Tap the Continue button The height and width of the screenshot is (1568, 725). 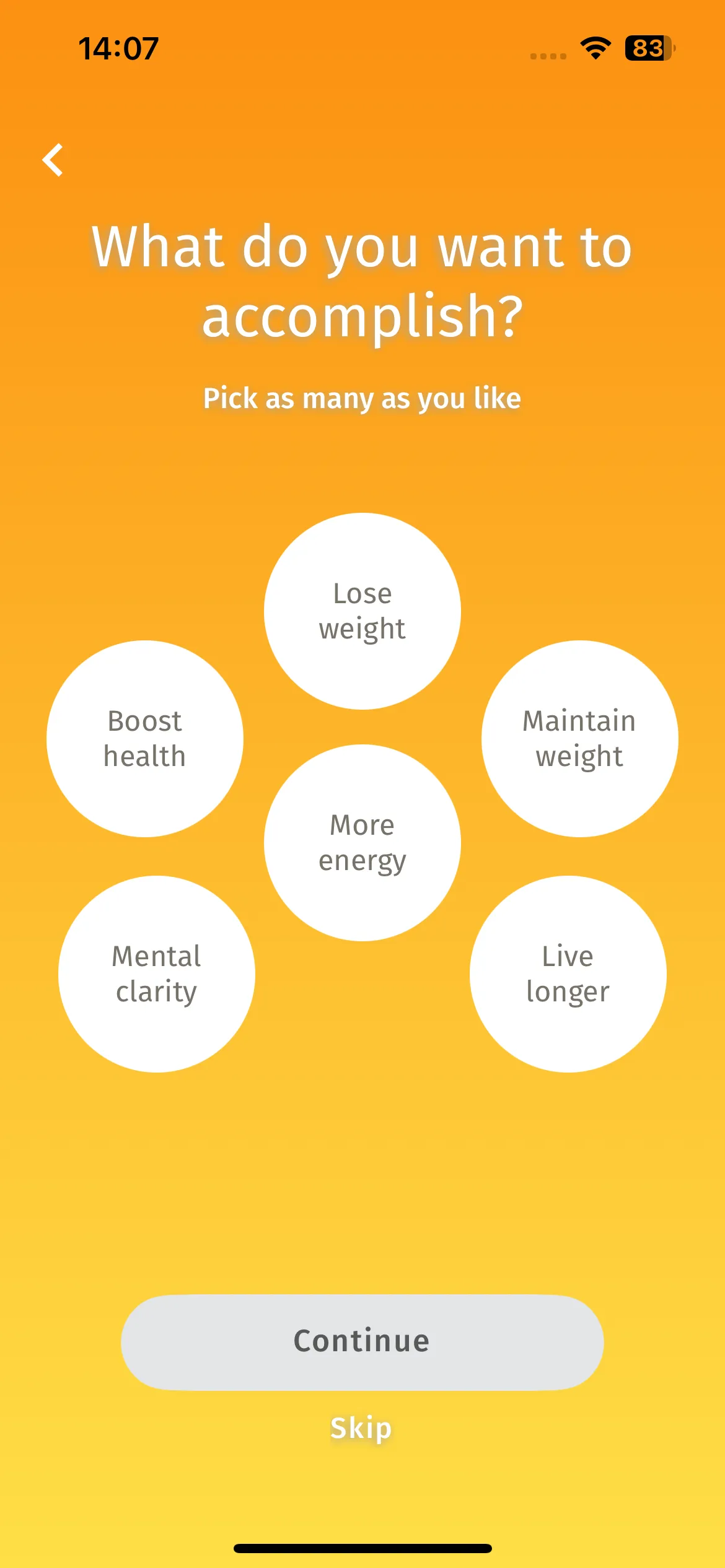point(362,1342)
